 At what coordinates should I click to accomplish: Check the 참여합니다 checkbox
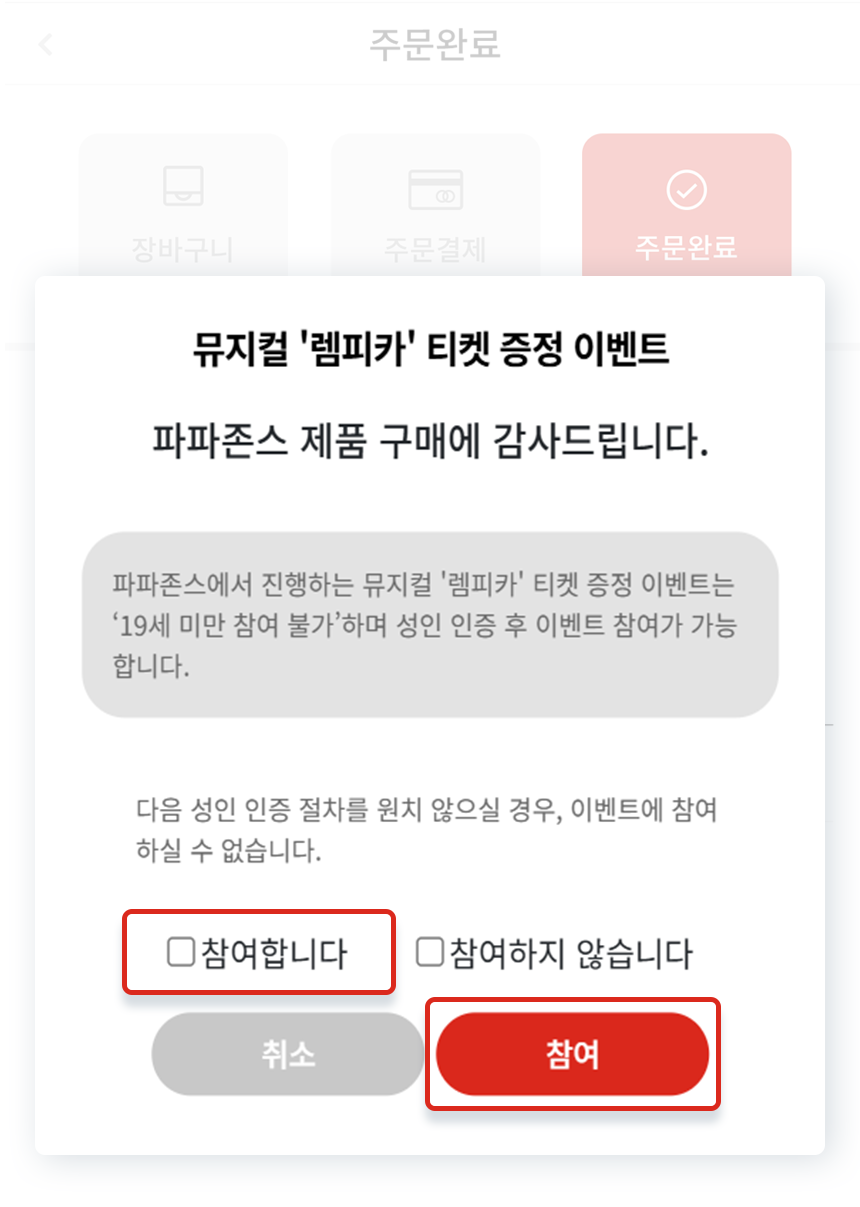coord(180,953)
